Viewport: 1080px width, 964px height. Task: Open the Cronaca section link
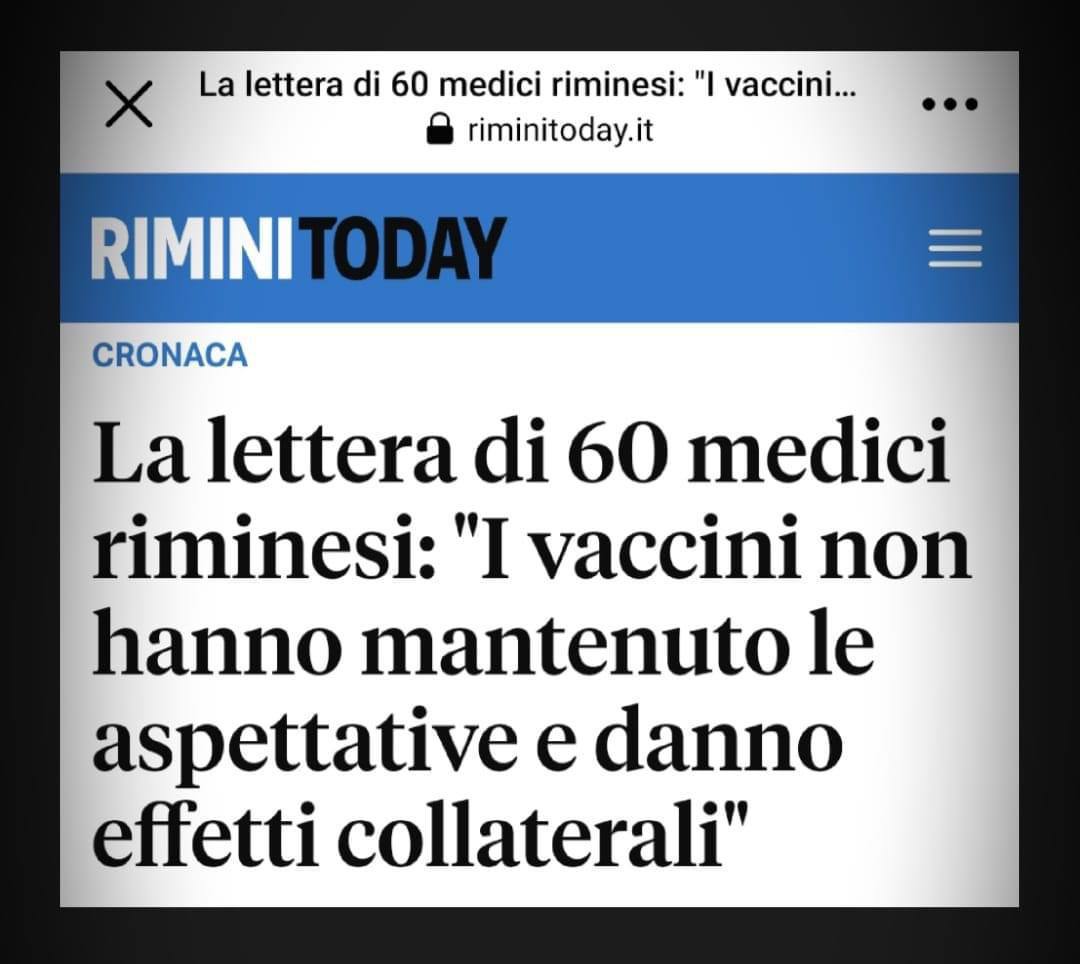click(x=169, y=355)
